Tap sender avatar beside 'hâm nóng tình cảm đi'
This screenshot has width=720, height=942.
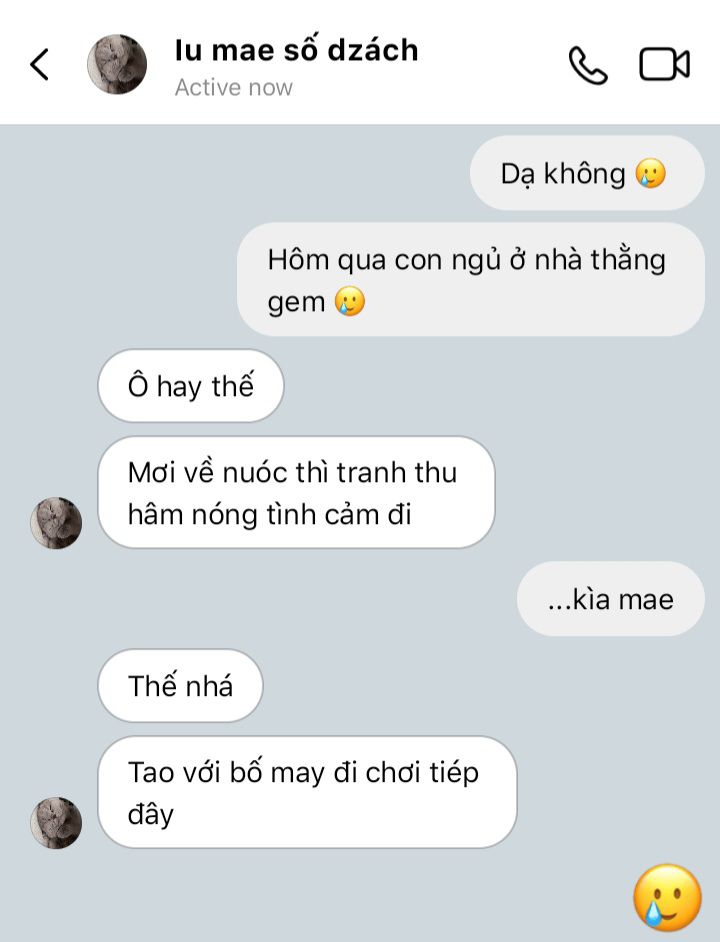[x=56, y=523]
